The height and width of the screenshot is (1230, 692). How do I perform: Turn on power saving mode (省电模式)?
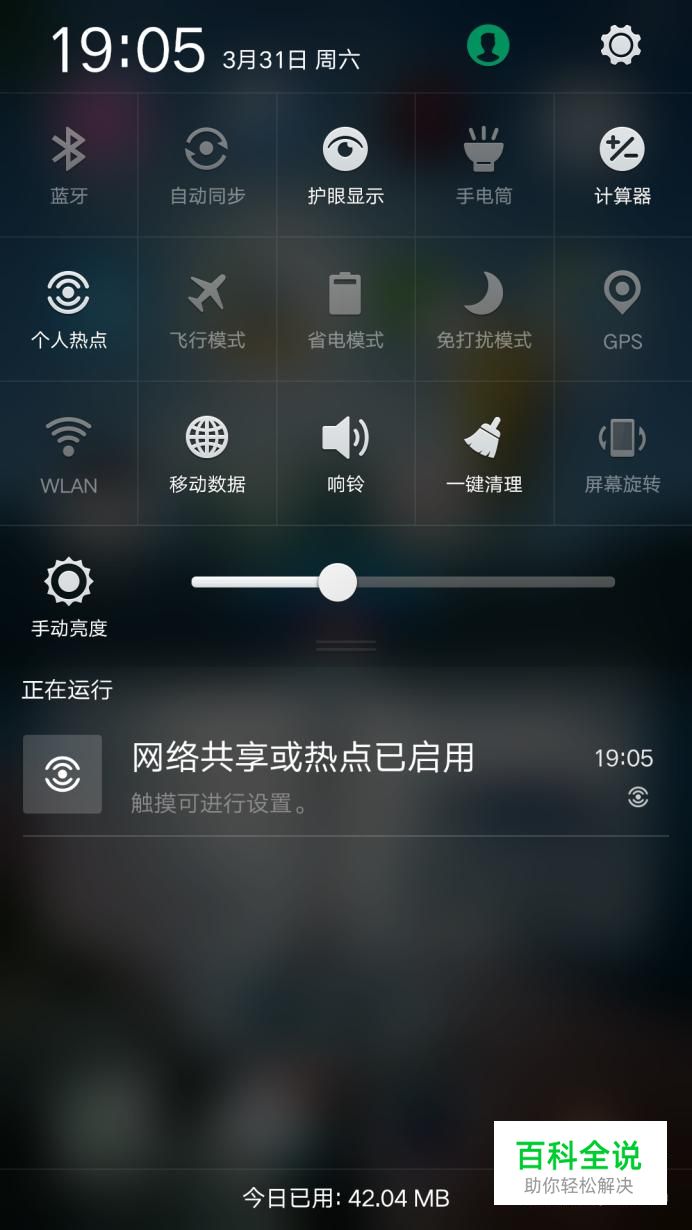click(346, 309)
